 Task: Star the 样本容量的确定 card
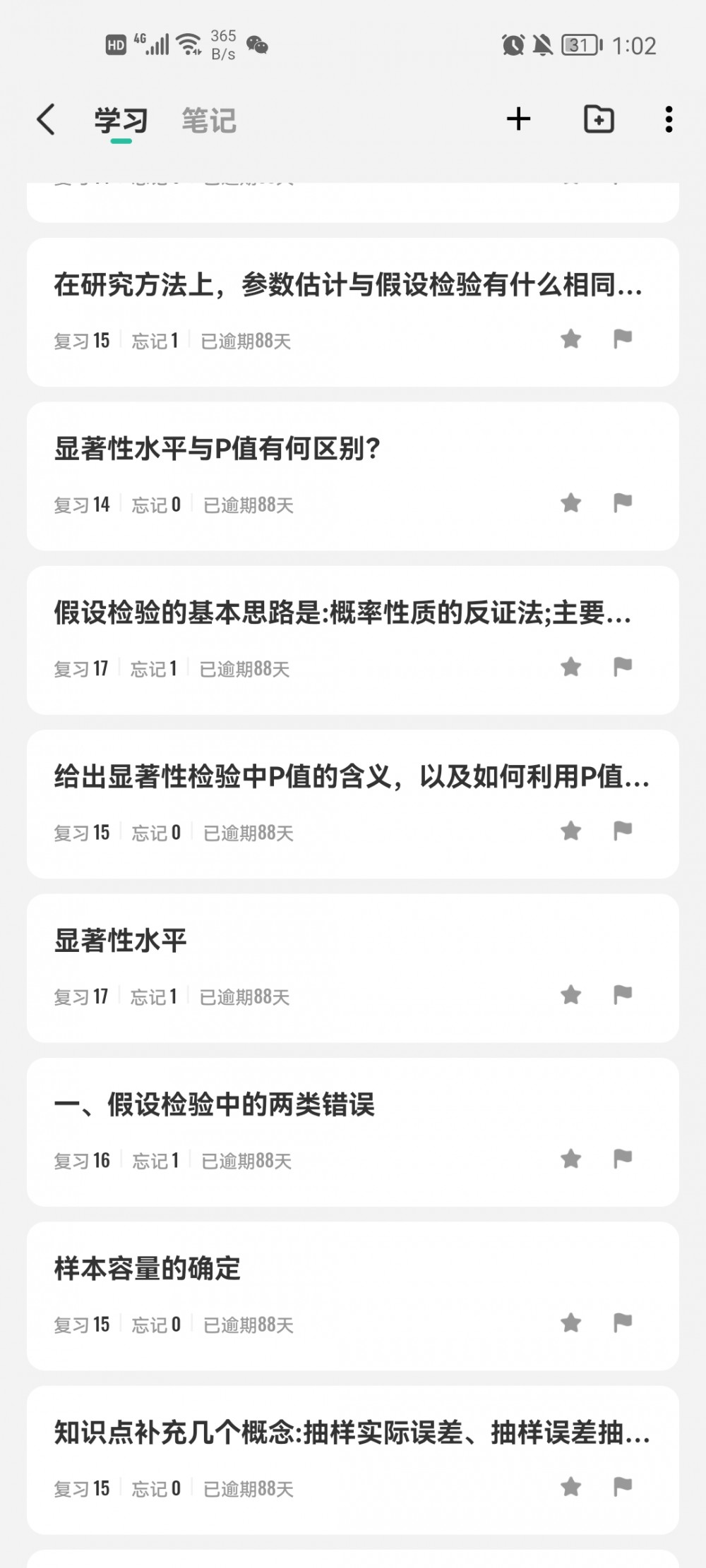coord(570,1323)
